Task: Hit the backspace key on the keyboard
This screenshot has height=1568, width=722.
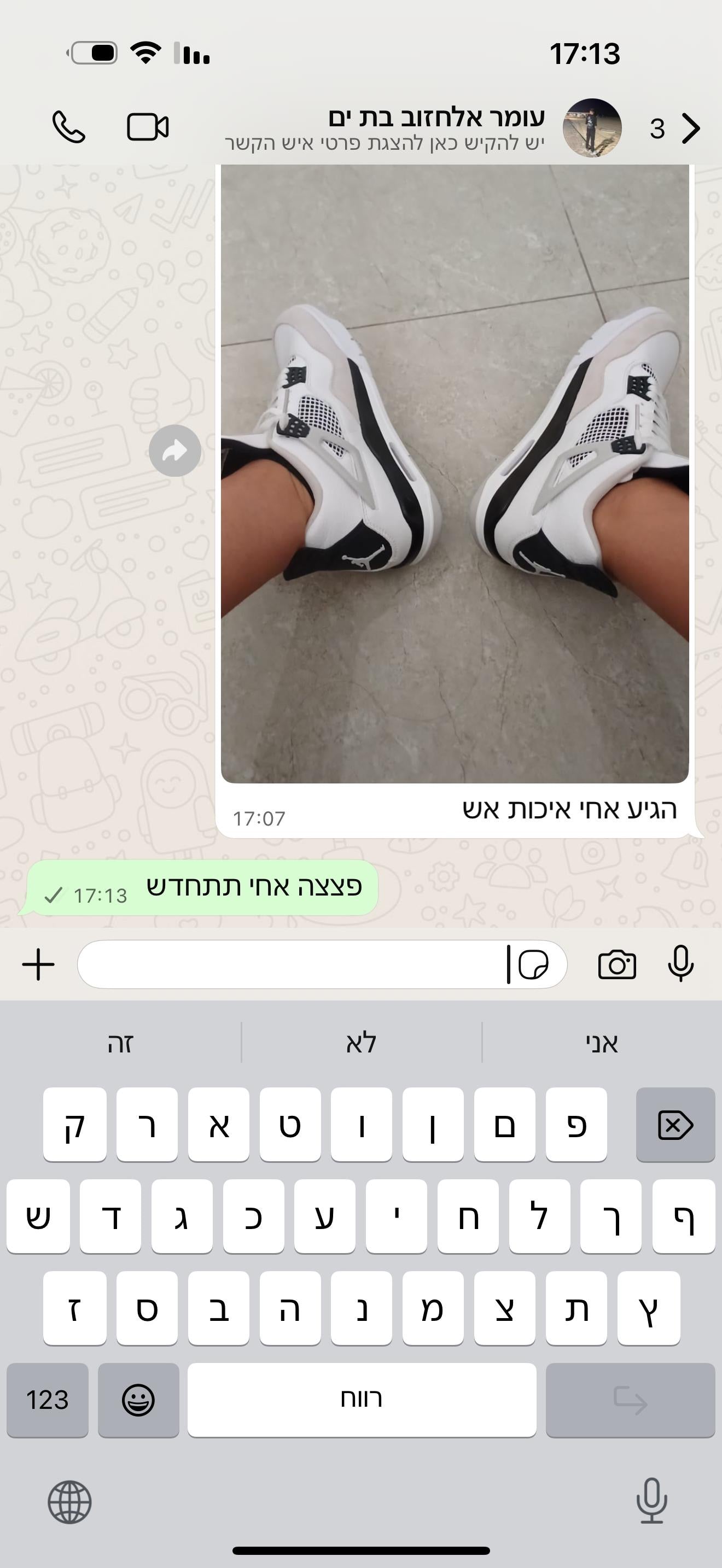Action: coord(675,1125)
